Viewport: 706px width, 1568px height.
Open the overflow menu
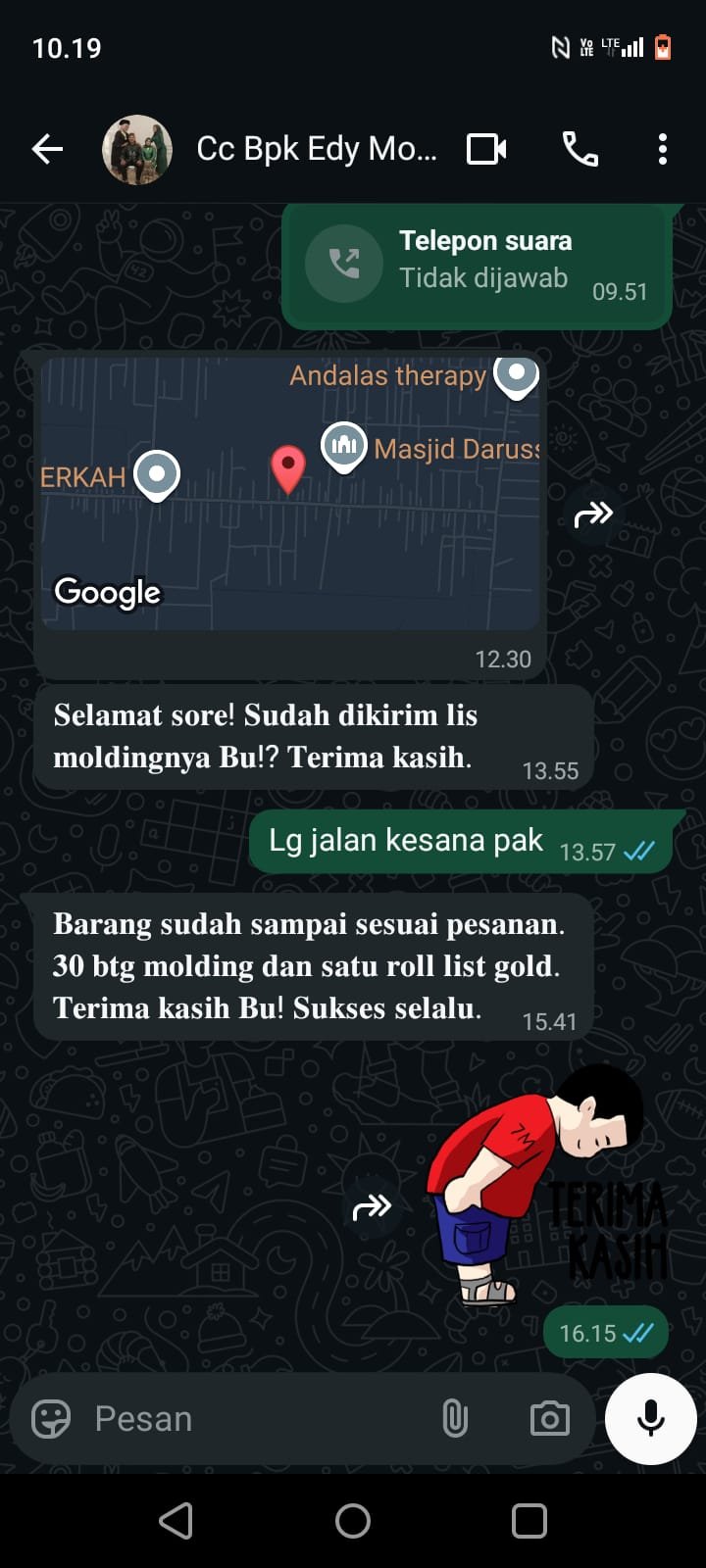[663, 149]
